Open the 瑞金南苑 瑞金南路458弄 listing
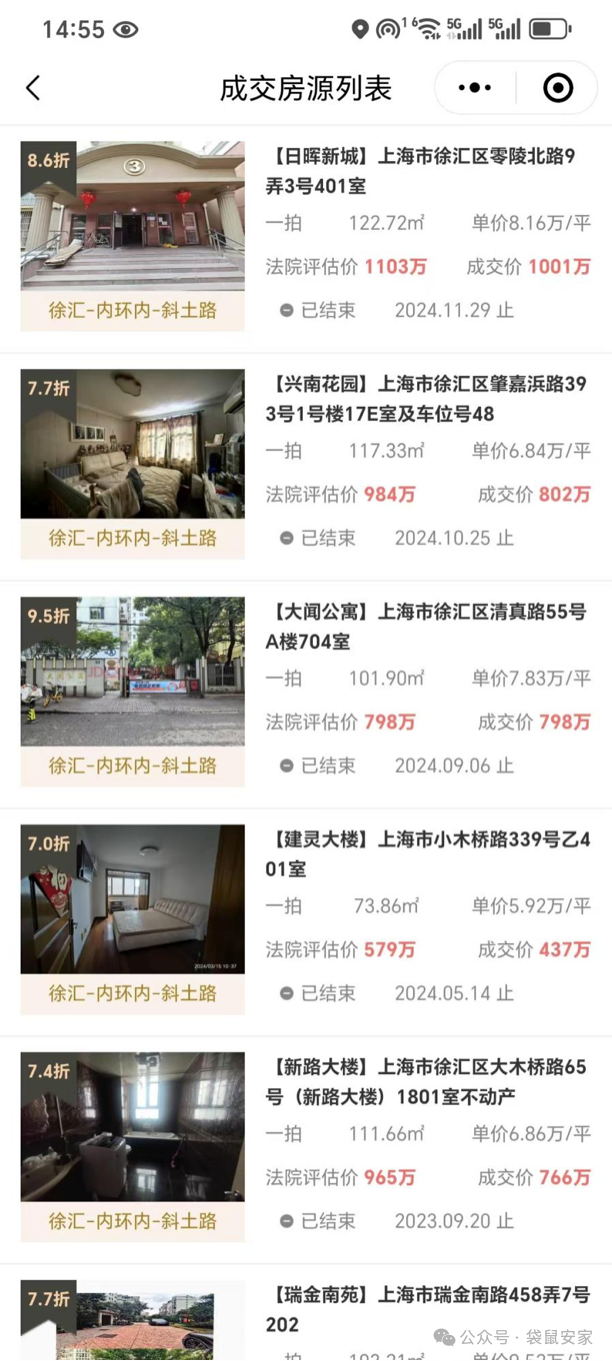This screenshot has width=612, height=1361. tap(427, 1308)
